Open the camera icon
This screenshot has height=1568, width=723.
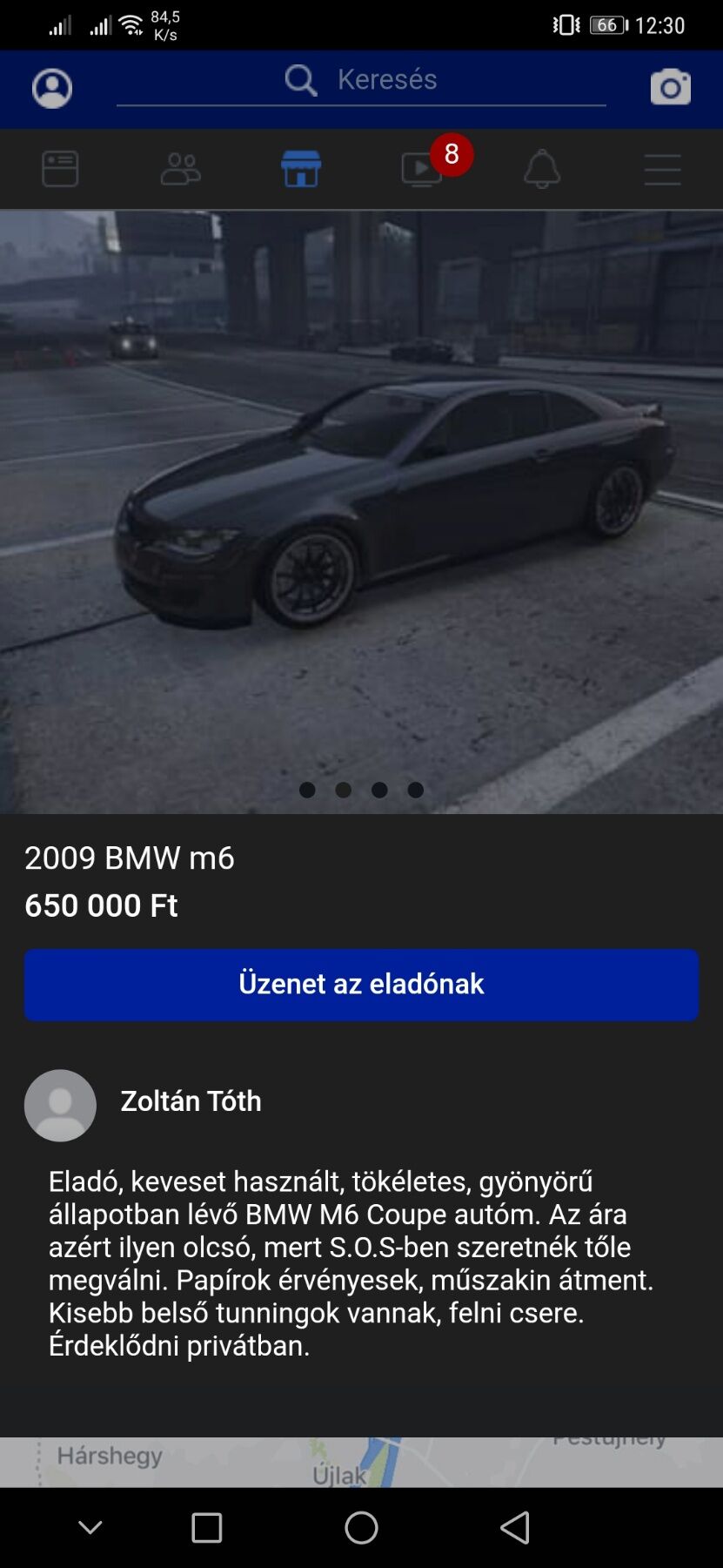click(670, 87)
